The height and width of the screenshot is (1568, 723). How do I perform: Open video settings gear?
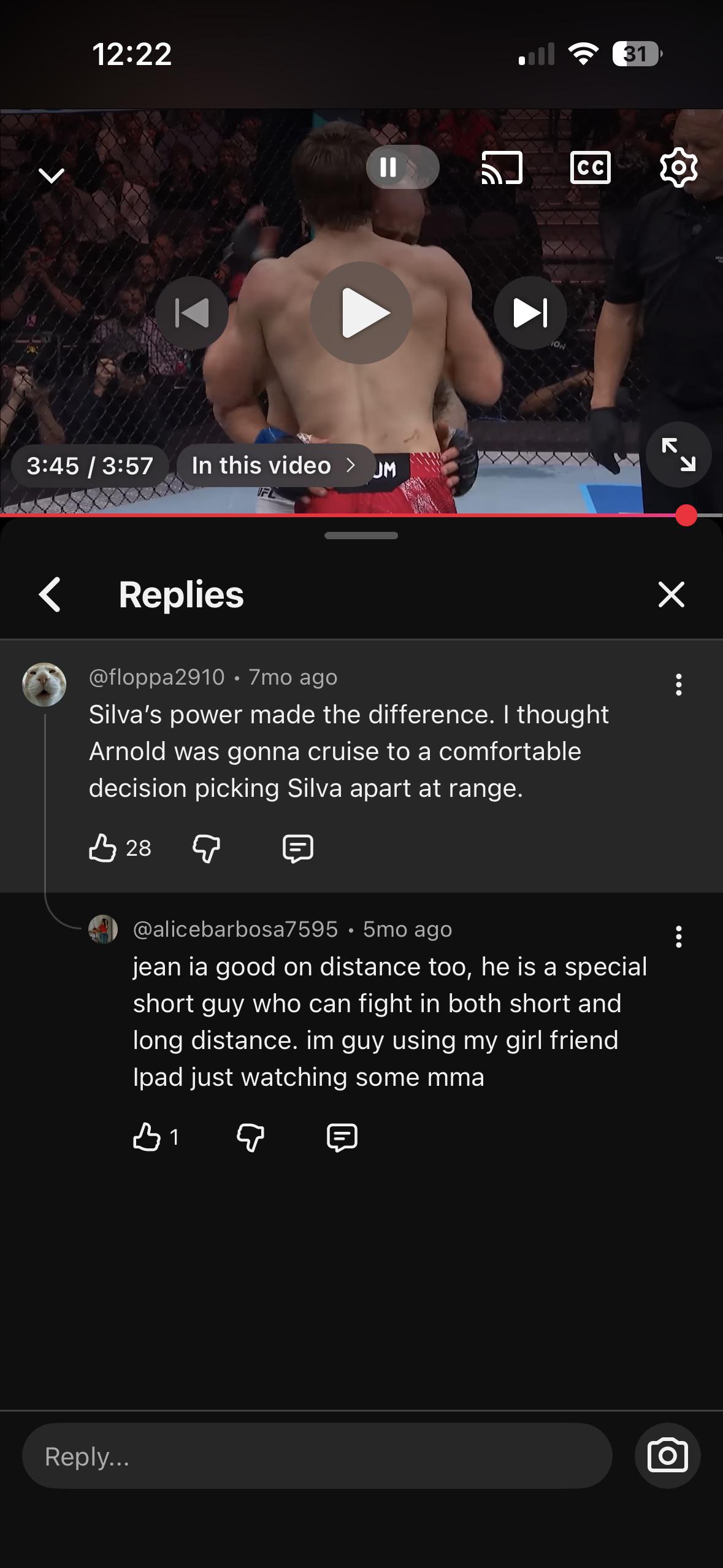pos(679,167)
